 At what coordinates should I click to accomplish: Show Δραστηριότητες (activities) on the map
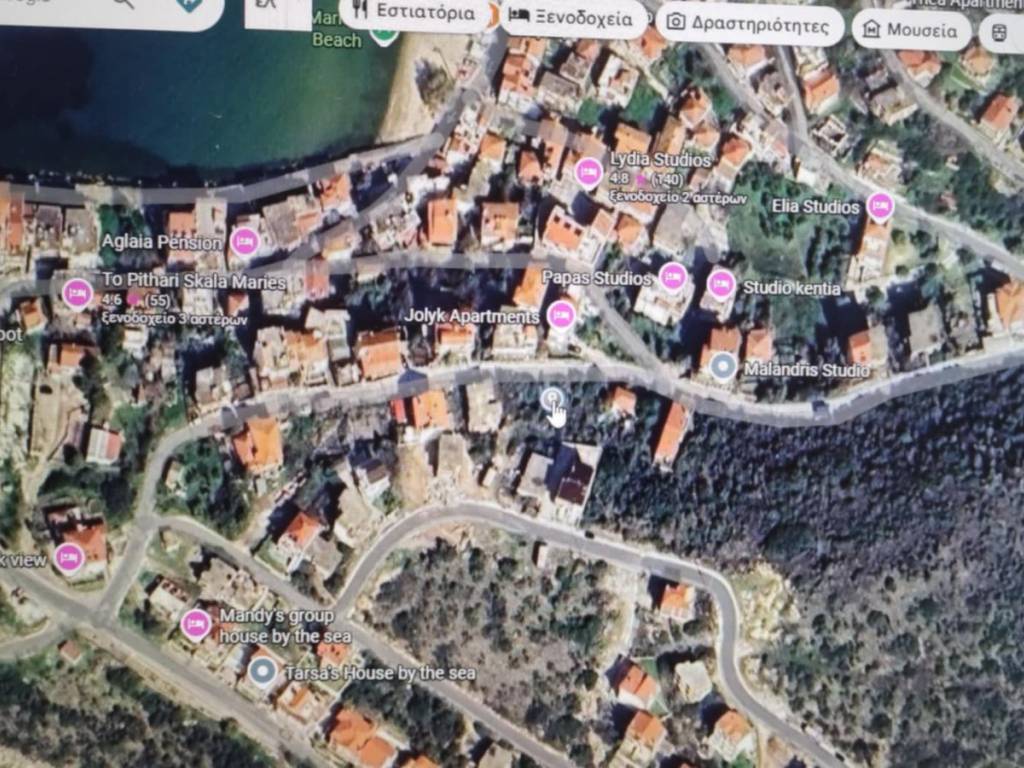click(750, 24)
